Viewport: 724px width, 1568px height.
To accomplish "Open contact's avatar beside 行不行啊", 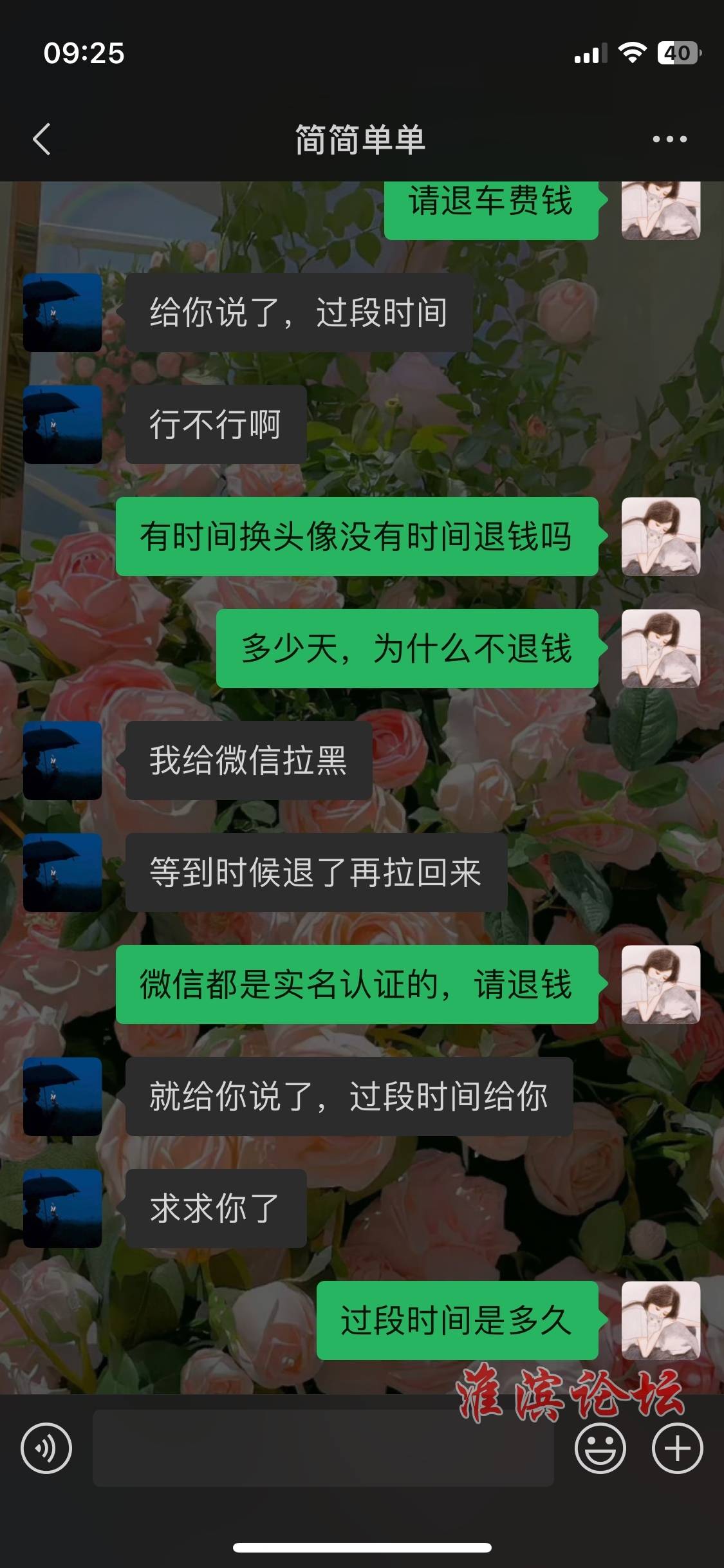I will [62, 425].
